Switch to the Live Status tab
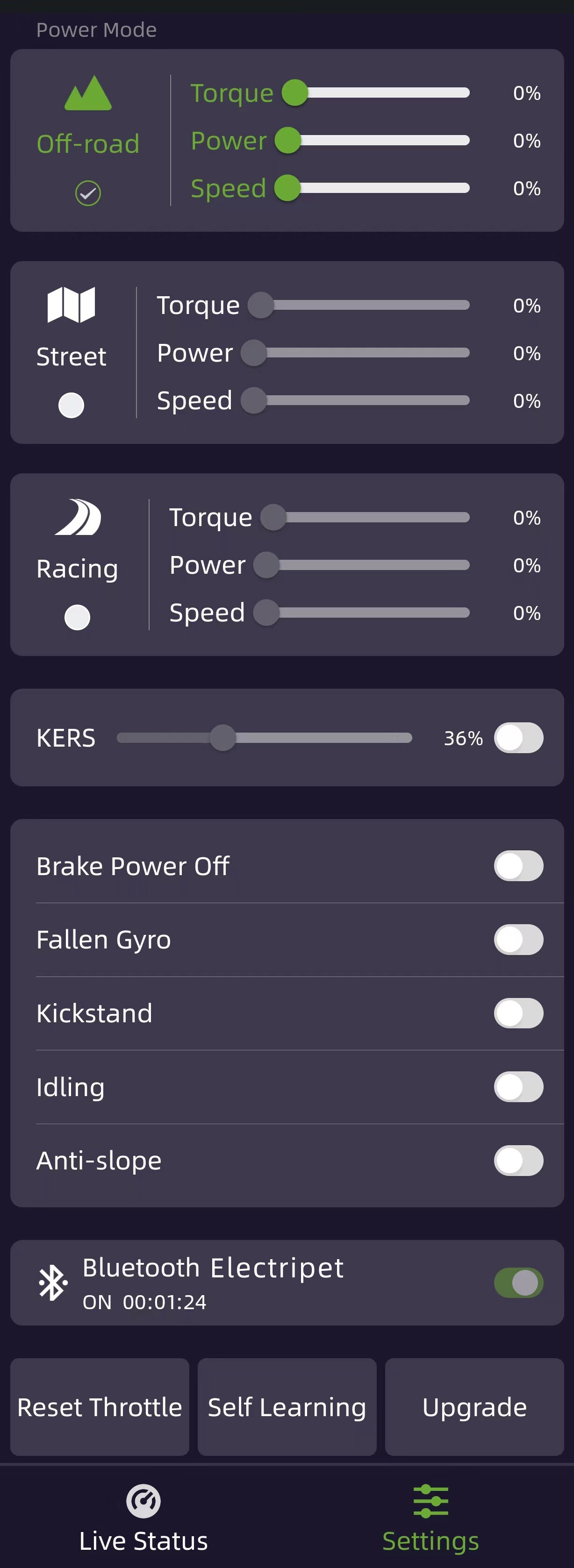The width and height of the screenshot is (574, 1568). (143, 1517)
